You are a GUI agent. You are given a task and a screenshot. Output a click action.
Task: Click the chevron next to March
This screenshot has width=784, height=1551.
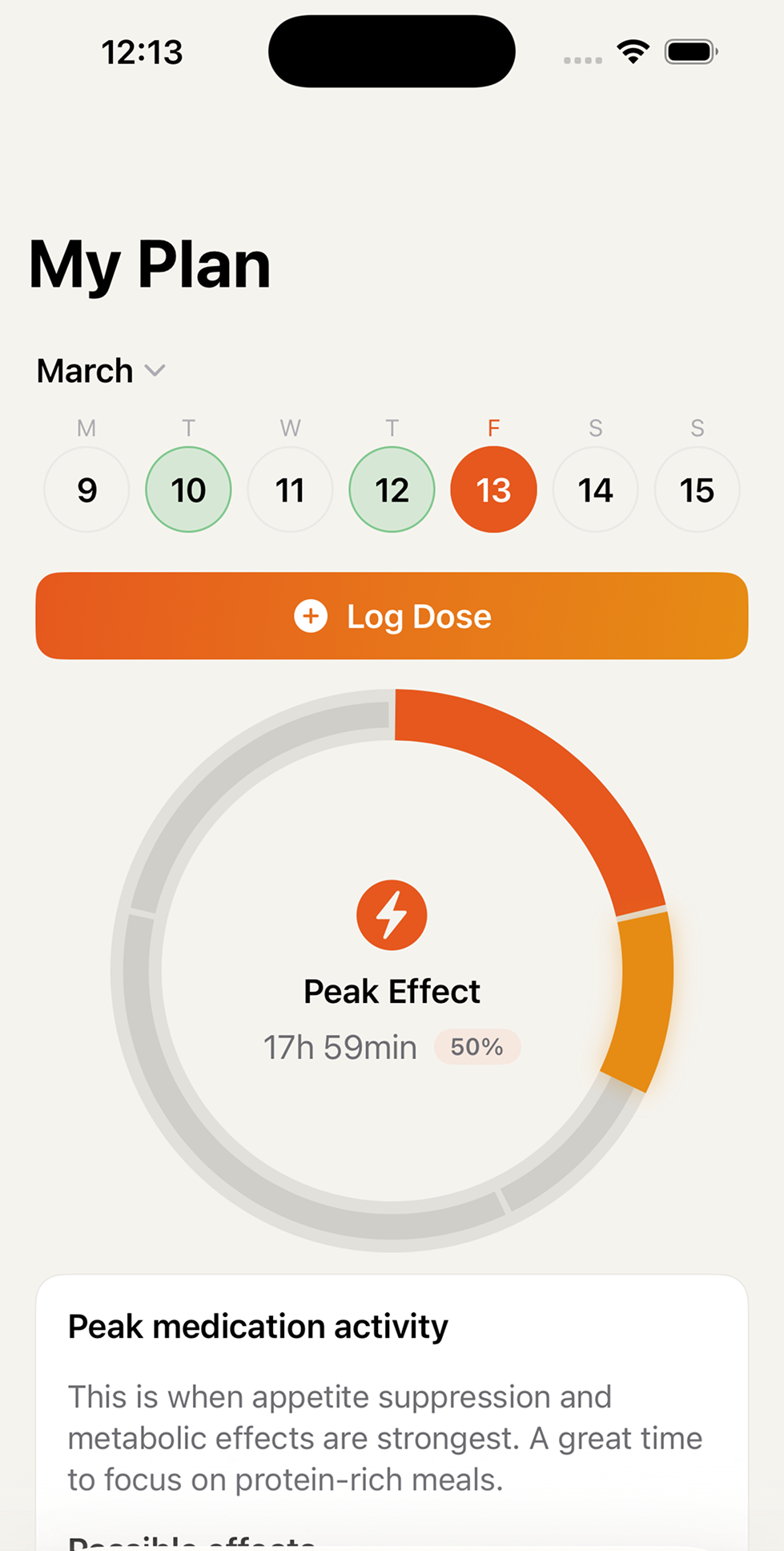tap(155, 371)
